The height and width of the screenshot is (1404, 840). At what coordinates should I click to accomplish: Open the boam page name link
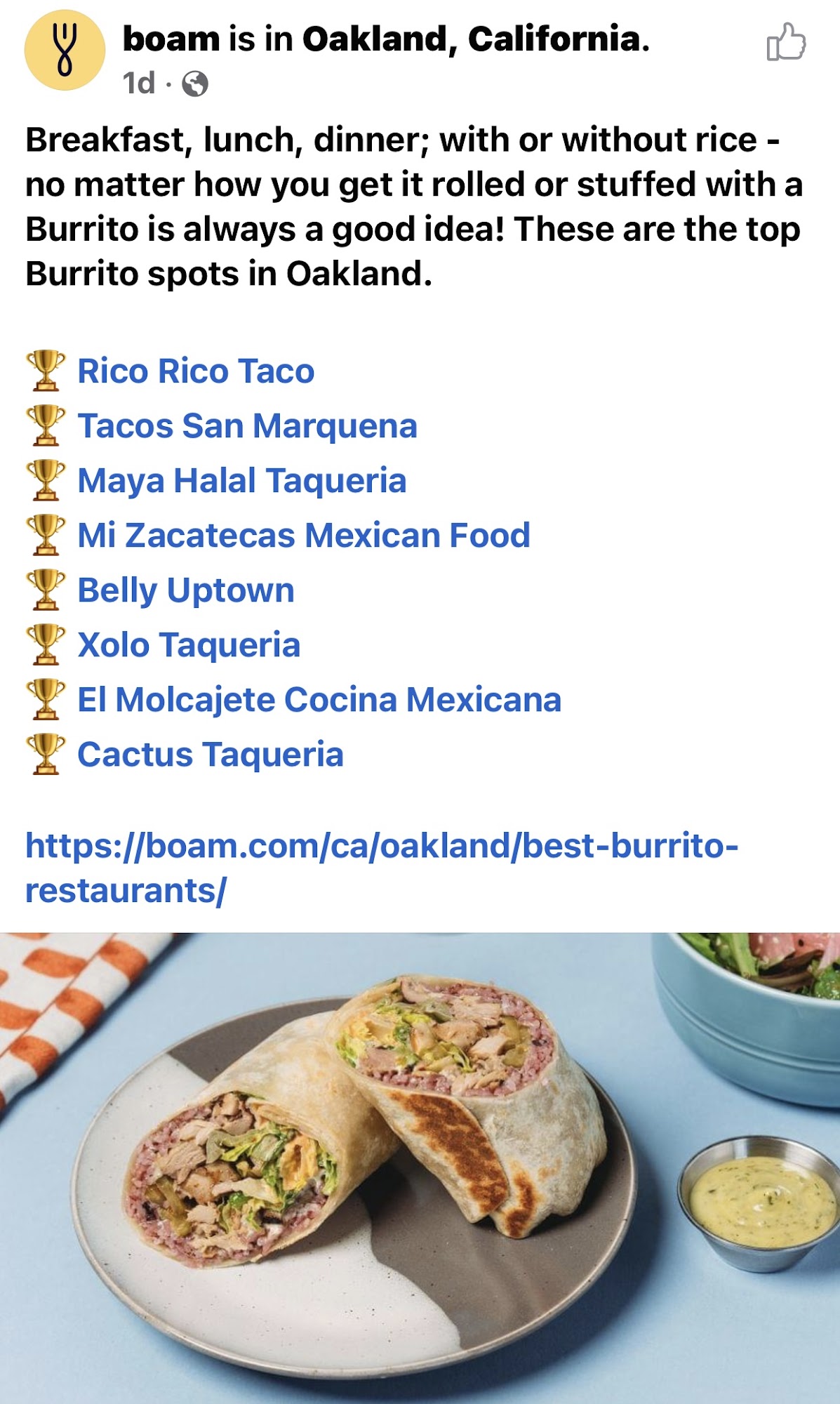(x=171, y=39)
